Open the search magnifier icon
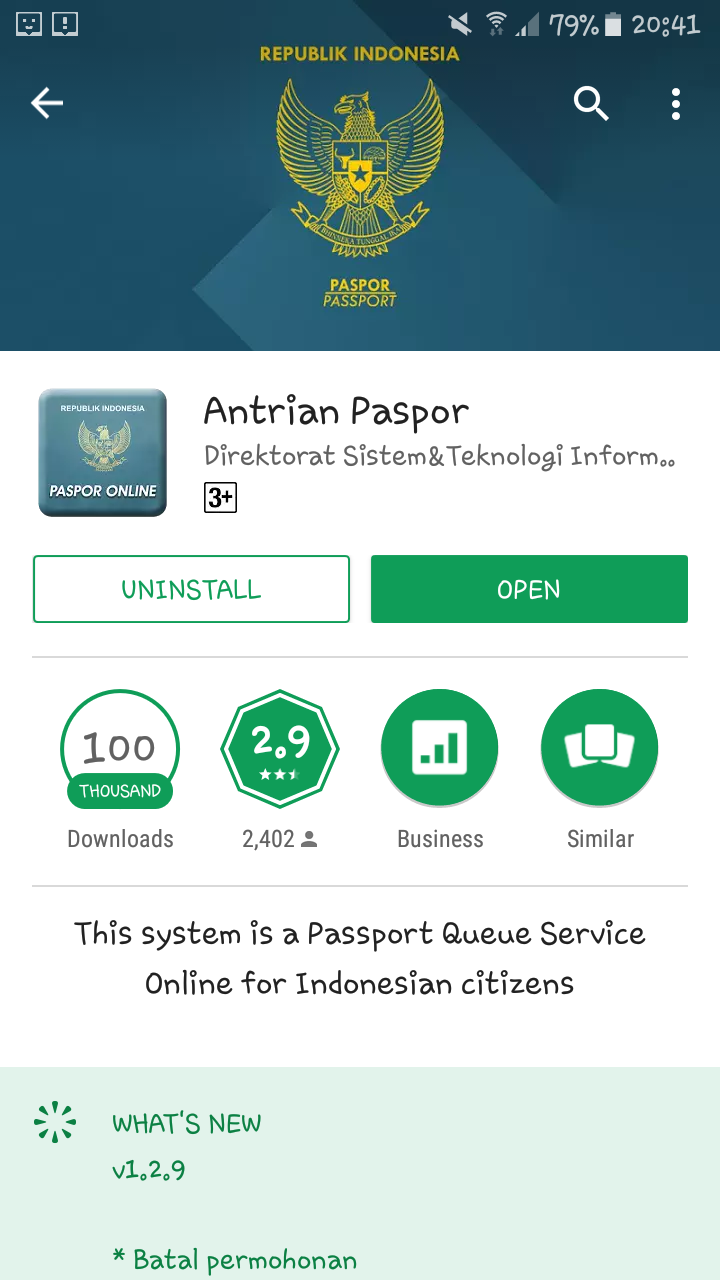This screenshot has height=1280, width=720. coord(591,103)
